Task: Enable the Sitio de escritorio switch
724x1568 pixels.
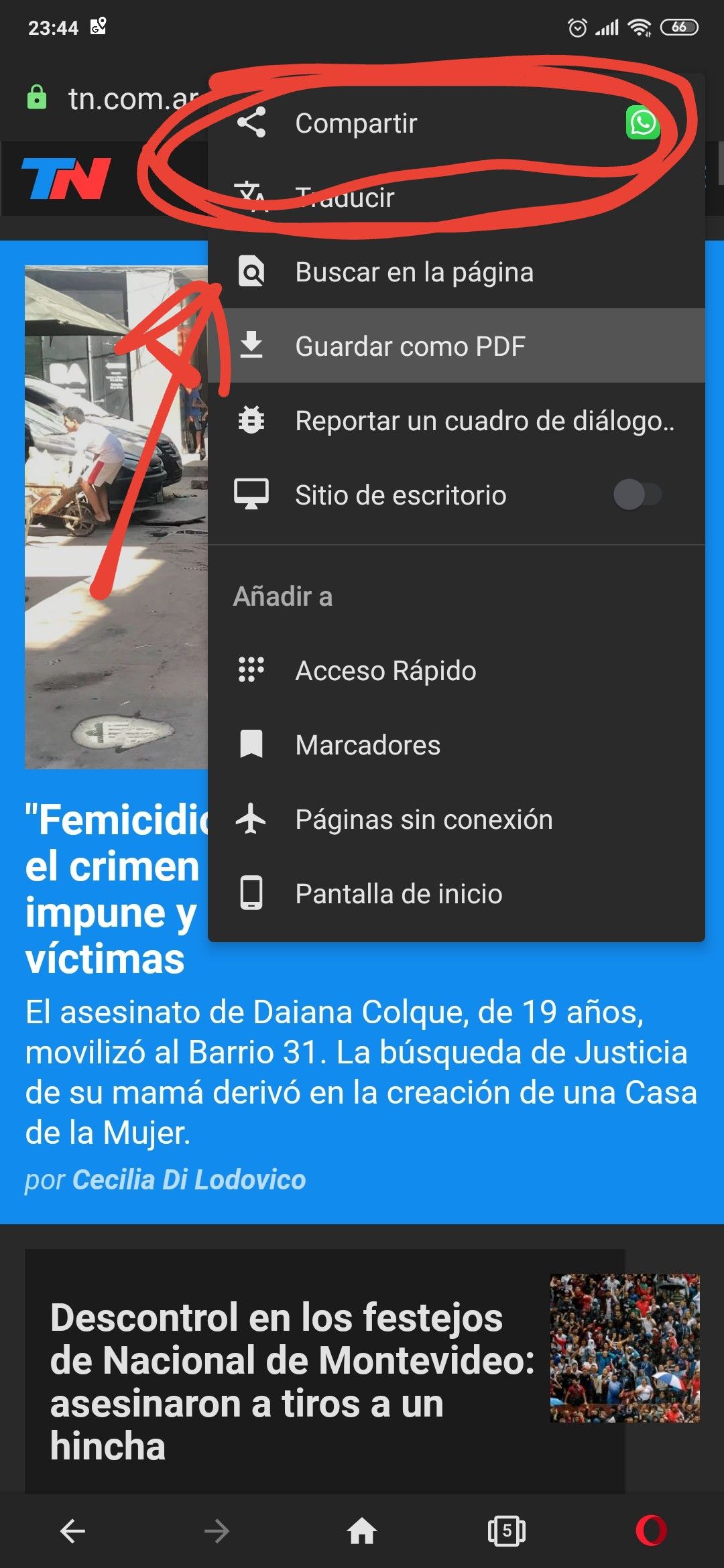Action: pyautogui.click(x=637, y=495)
